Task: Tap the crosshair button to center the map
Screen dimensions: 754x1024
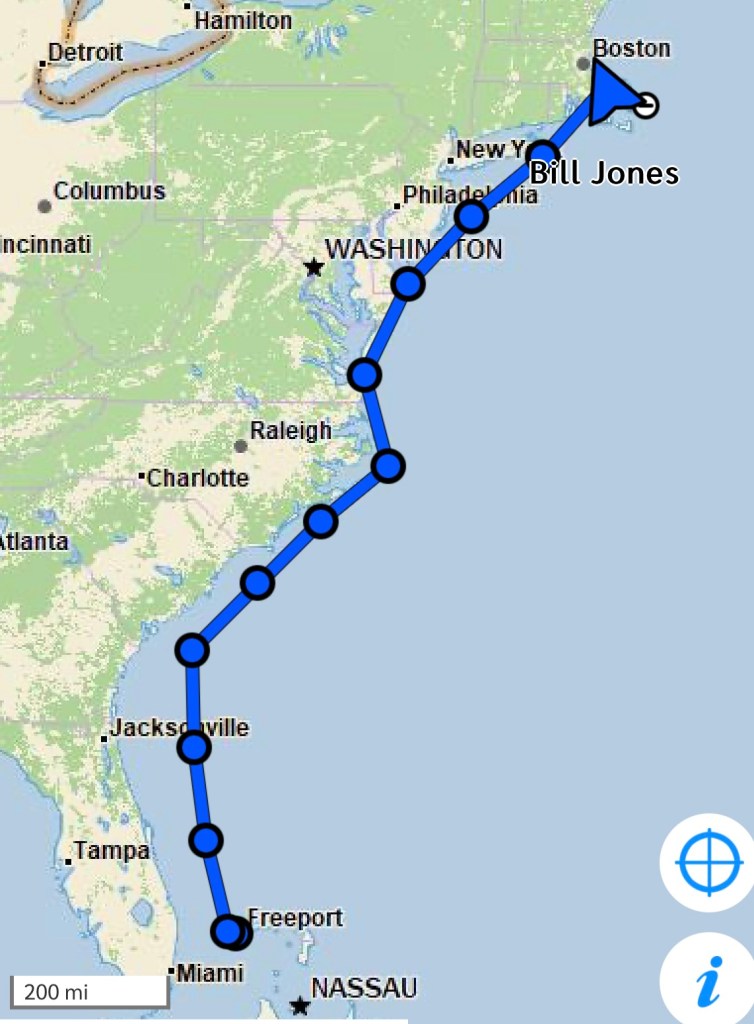Action: coord(709,861)
